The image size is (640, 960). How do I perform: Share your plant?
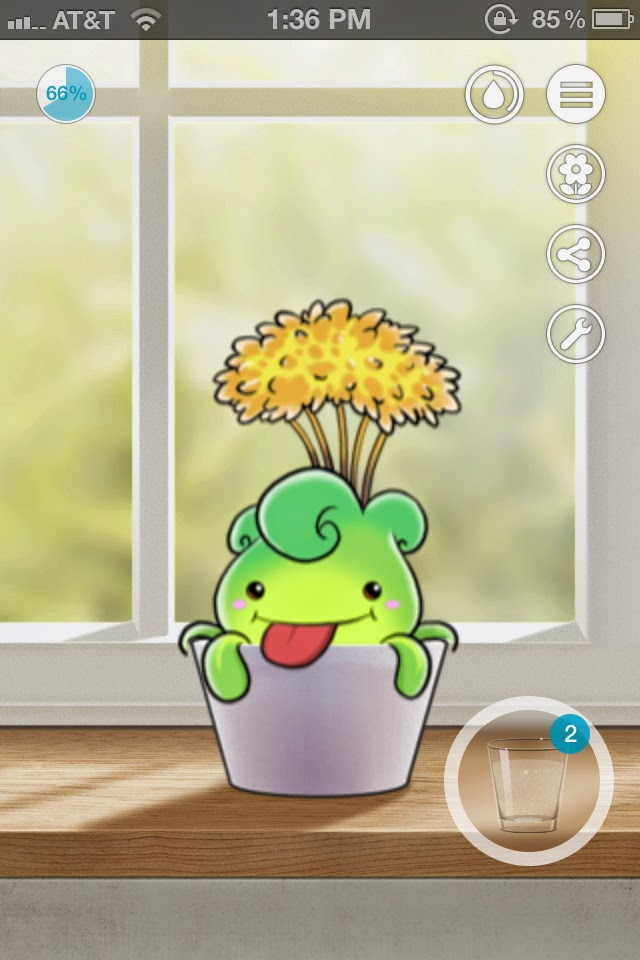pos(576,254)
